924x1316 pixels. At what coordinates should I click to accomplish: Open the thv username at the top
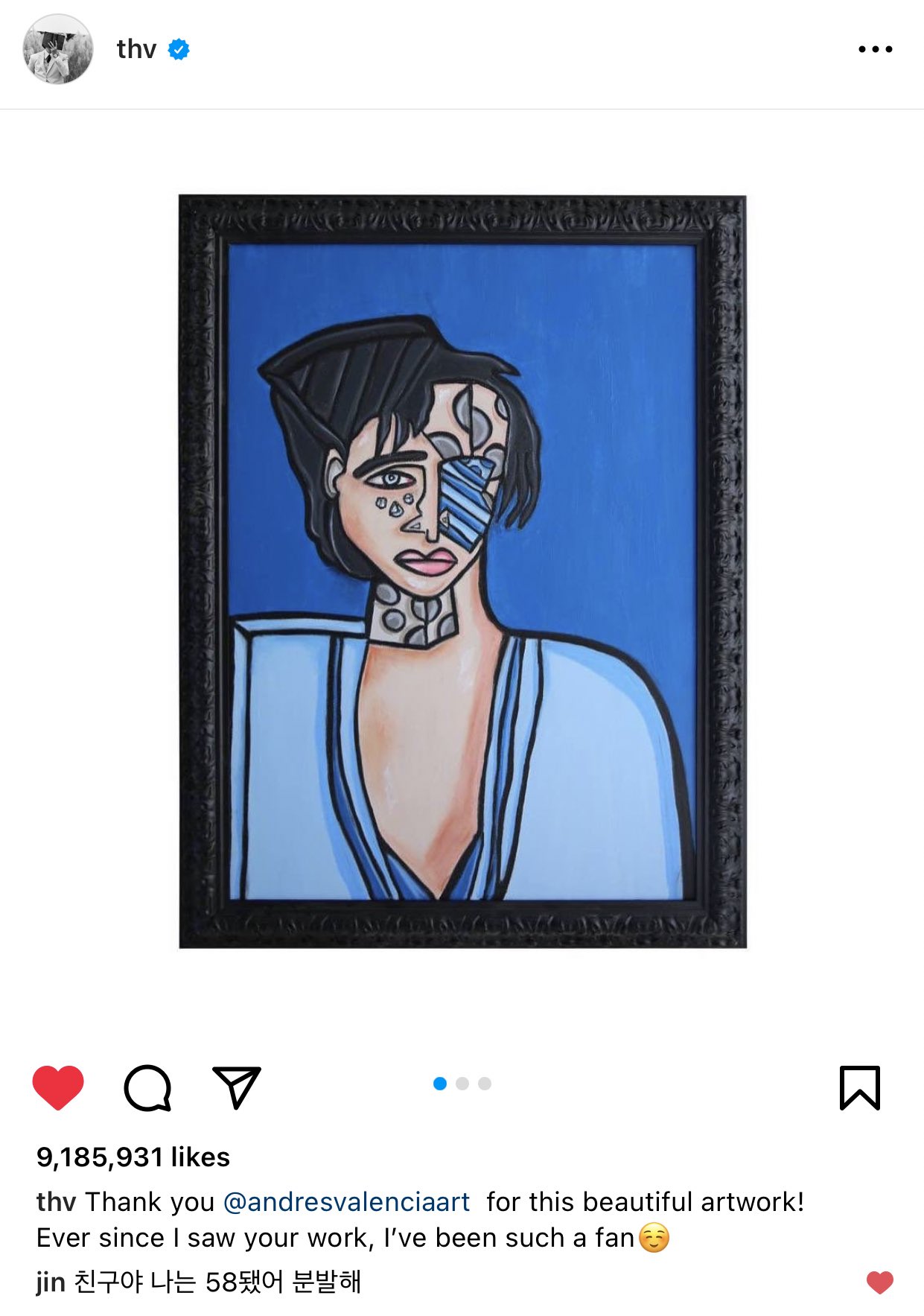136,49
